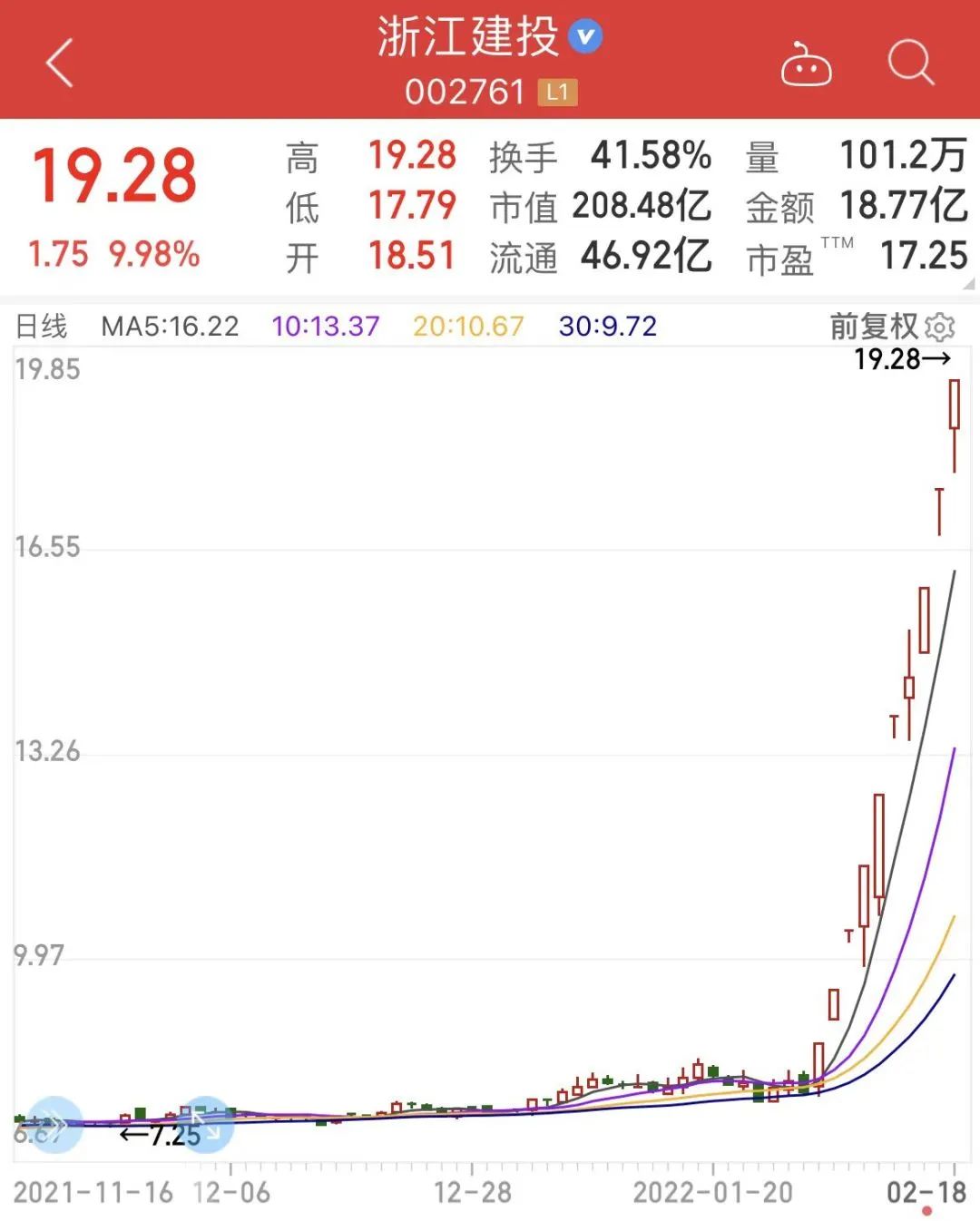Open 前复权 chart settings gear

940,327
